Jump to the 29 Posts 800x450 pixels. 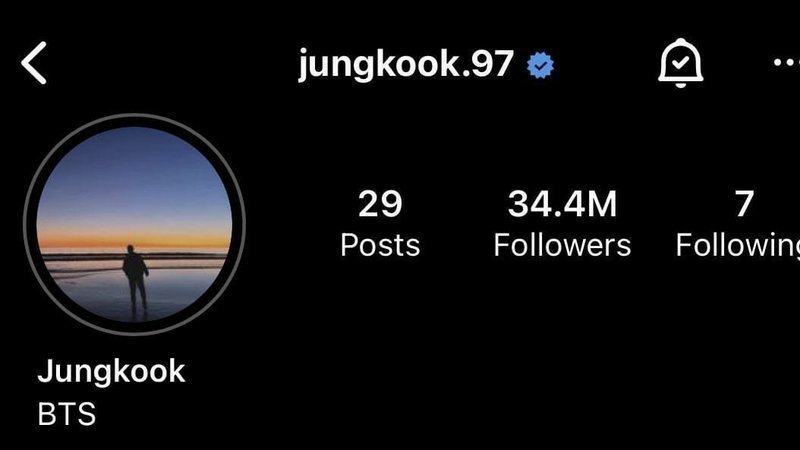pos(380,223)
